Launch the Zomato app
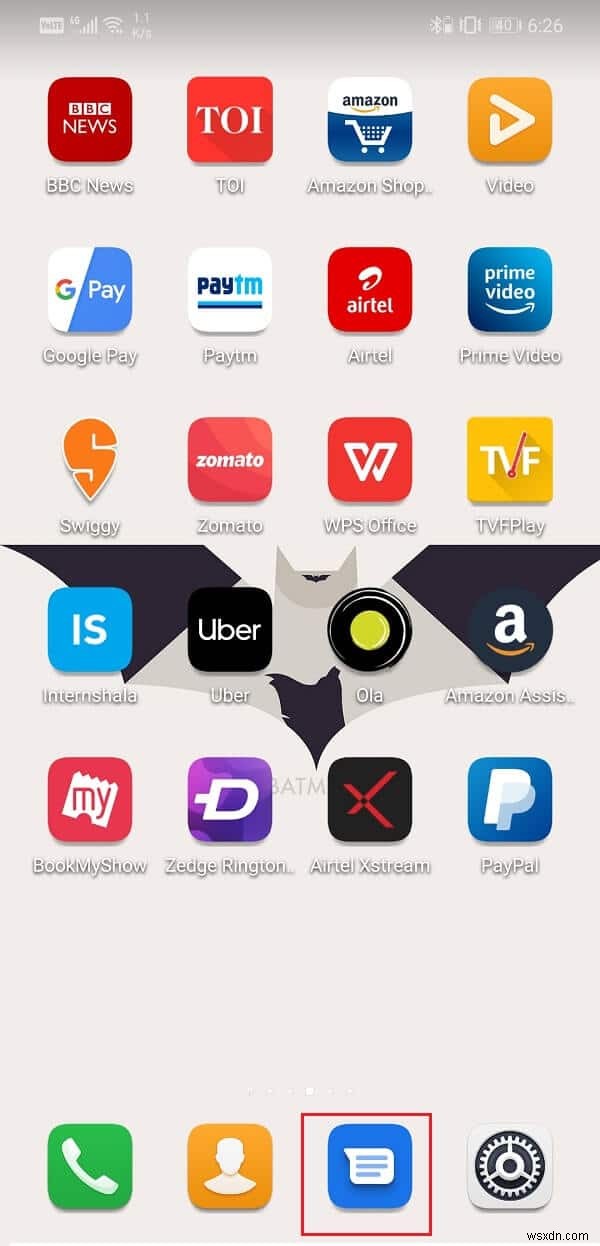Screen dimensions: 600x1246 coord(230,460)
